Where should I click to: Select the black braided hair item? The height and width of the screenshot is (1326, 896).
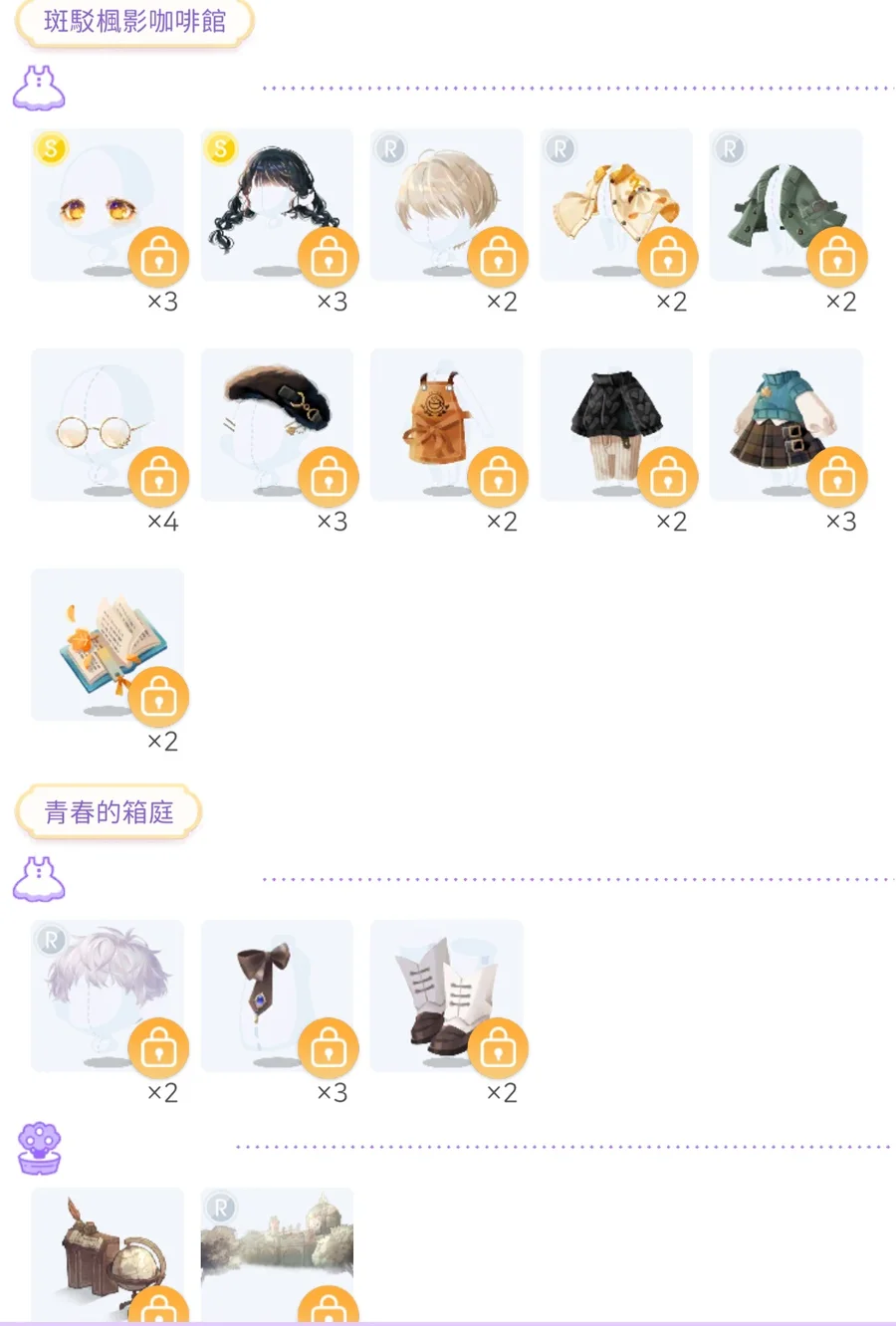click(276, 205)
